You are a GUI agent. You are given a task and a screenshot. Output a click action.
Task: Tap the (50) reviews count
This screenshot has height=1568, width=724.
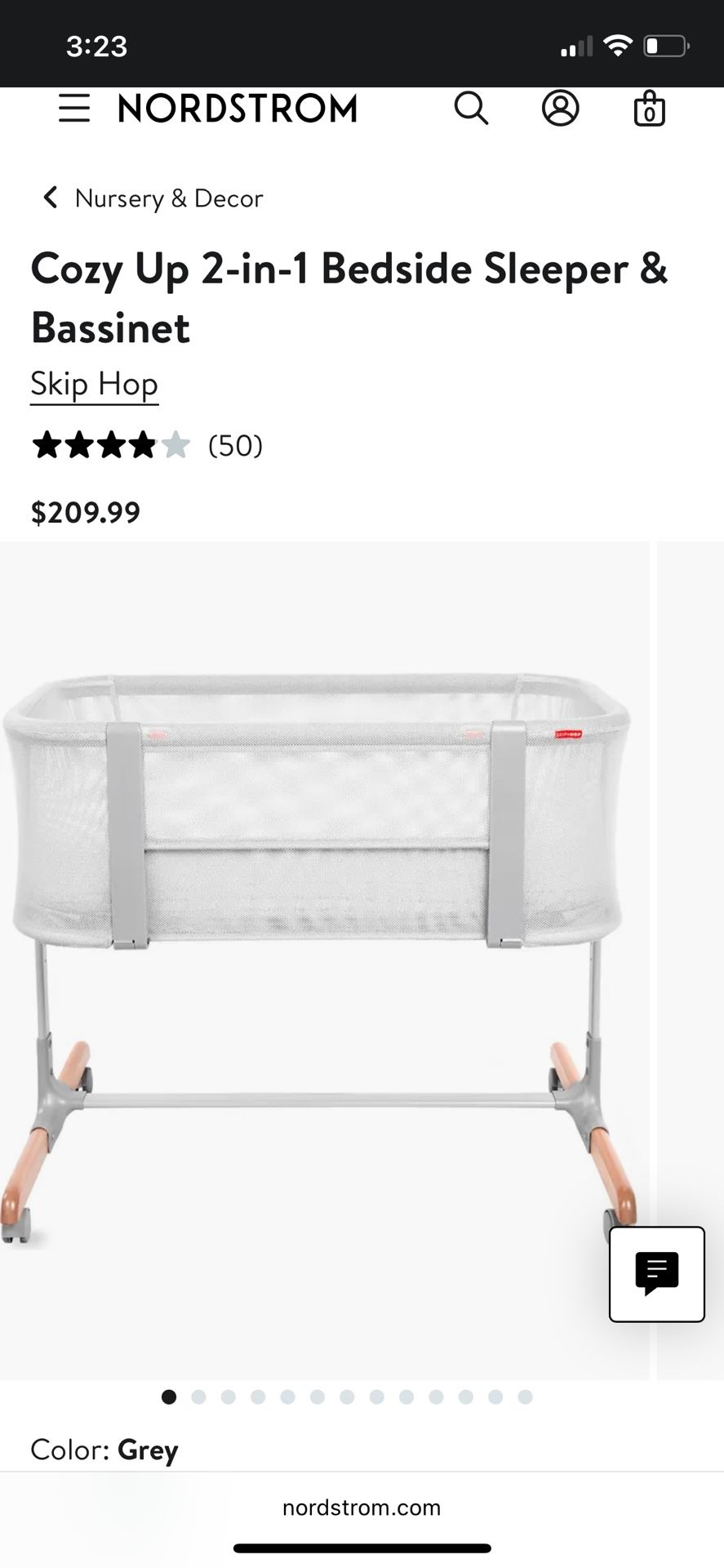[235, 446]
